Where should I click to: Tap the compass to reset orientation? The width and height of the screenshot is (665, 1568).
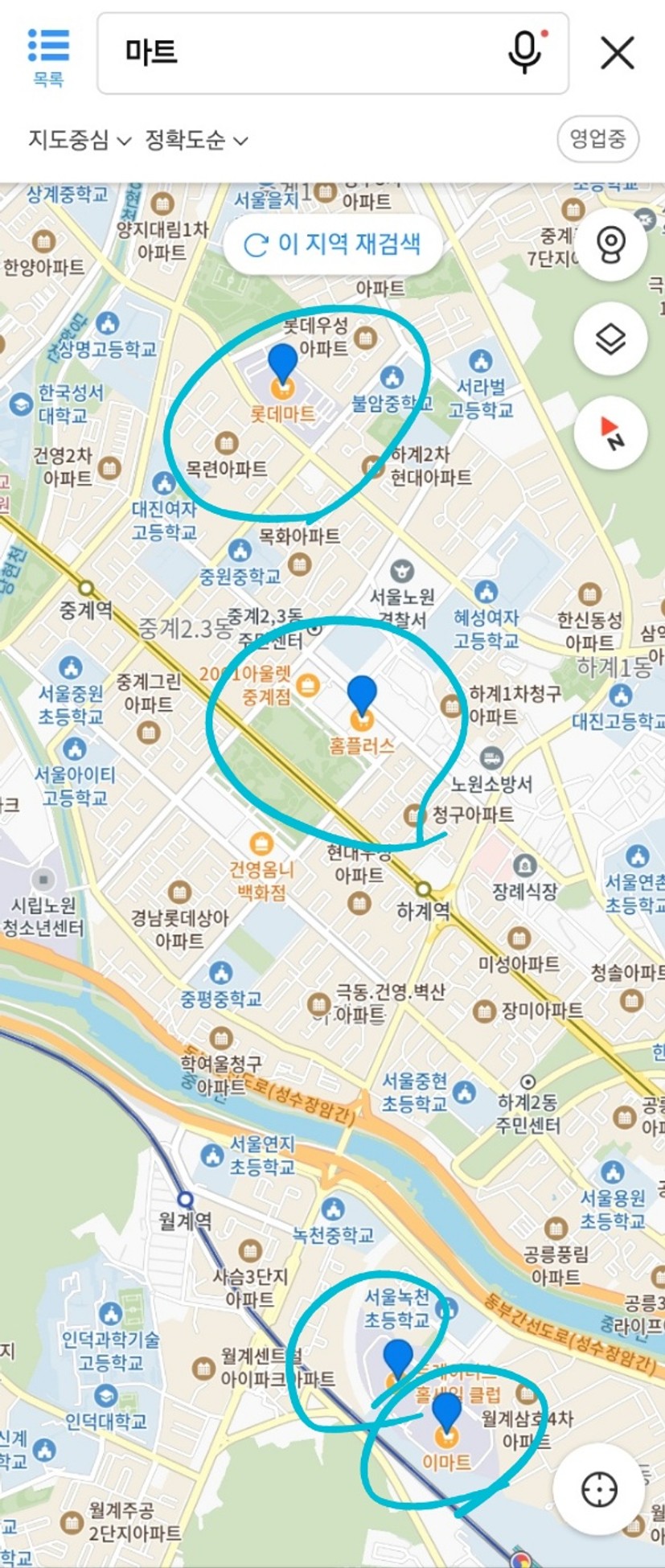[610, 433]
